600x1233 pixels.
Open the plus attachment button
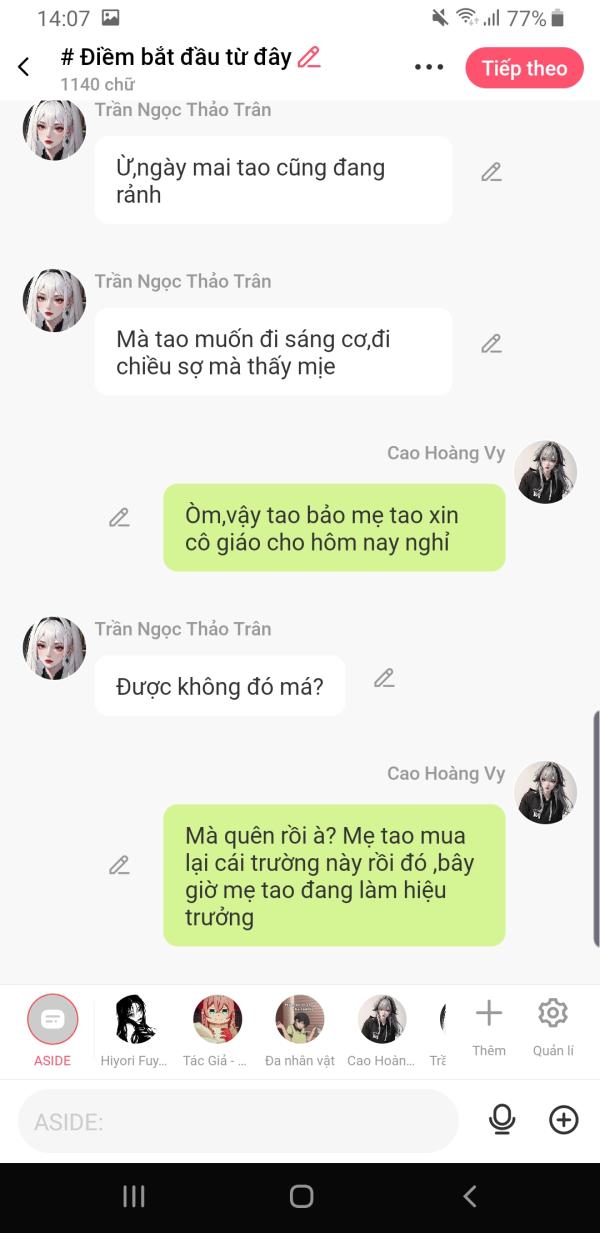tap(564, 1120)
